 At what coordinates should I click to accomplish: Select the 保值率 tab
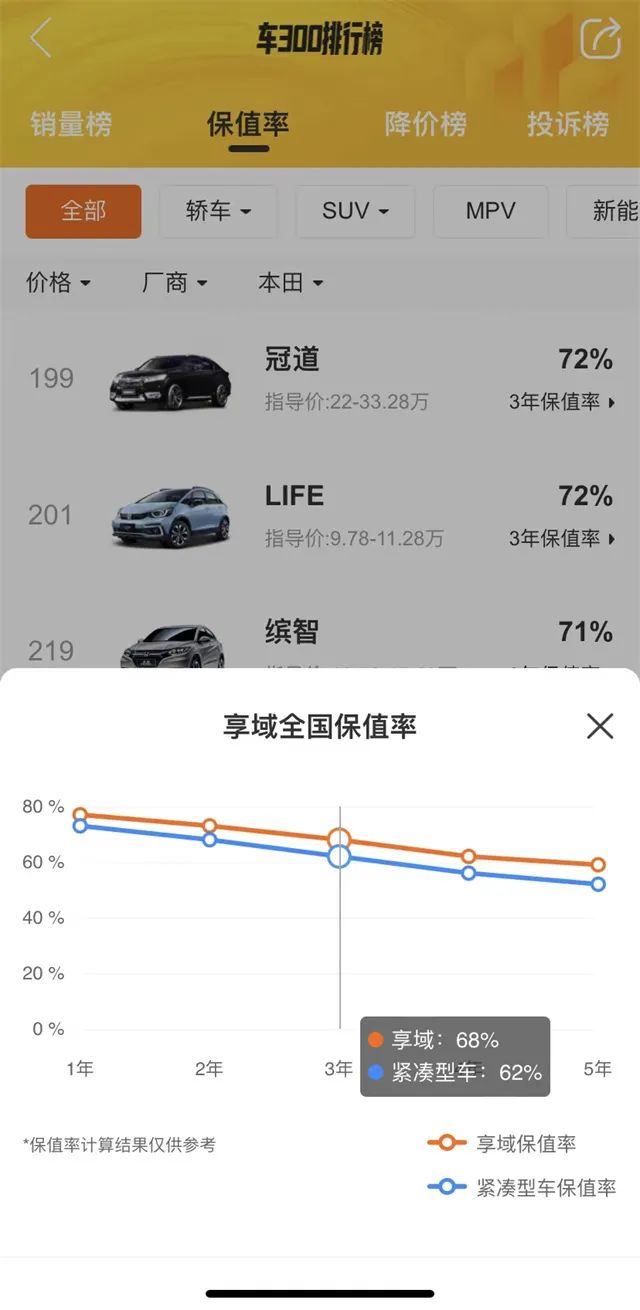248,124
